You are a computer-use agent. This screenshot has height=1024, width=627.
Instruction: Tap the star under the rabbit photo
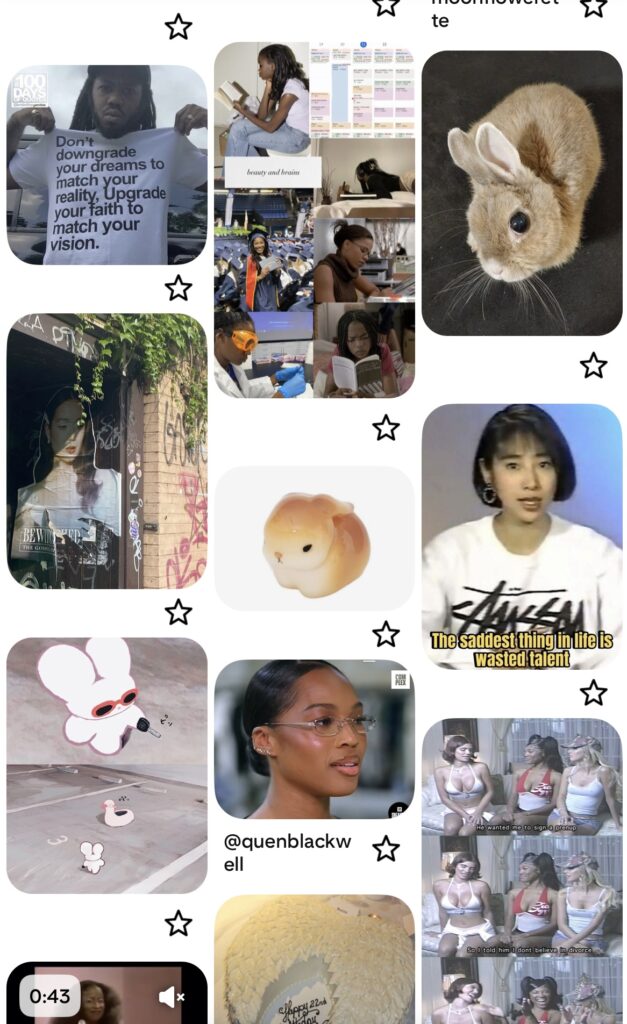coord(594,365)
